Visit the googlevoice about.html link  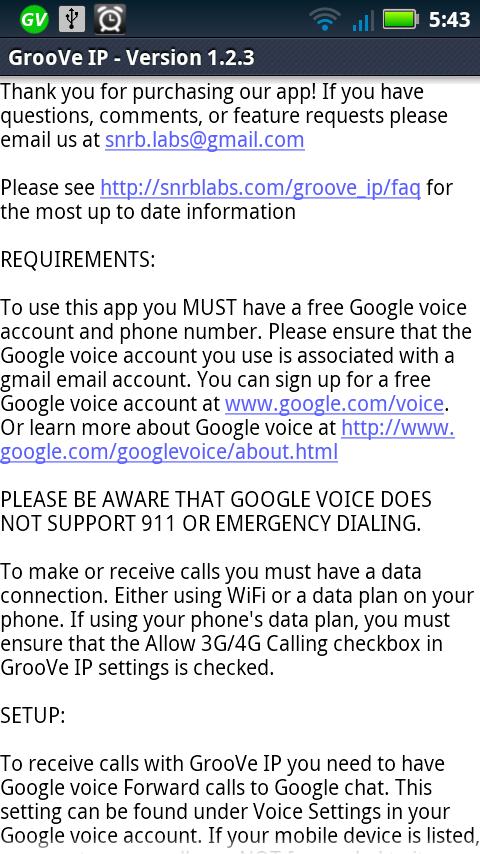pos(169,452)
